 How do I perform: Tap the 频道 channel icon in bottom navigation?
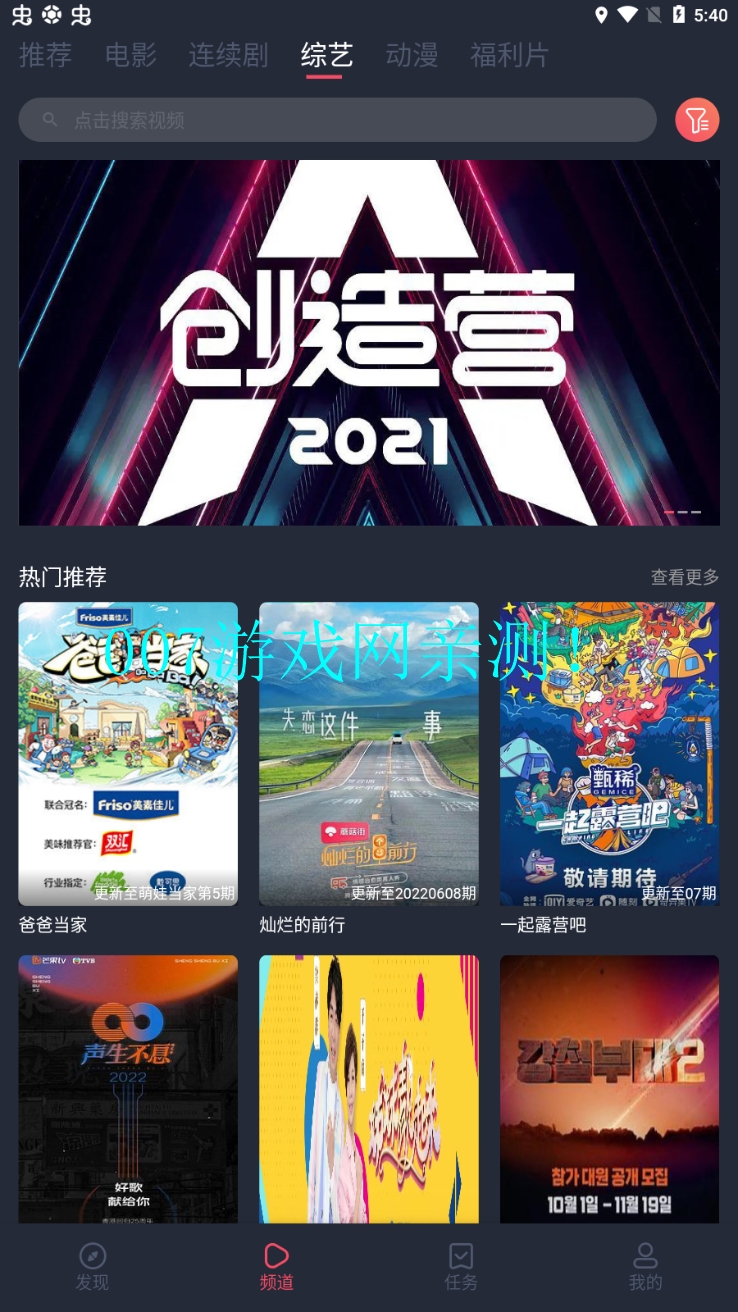(x=276, y=1256)
